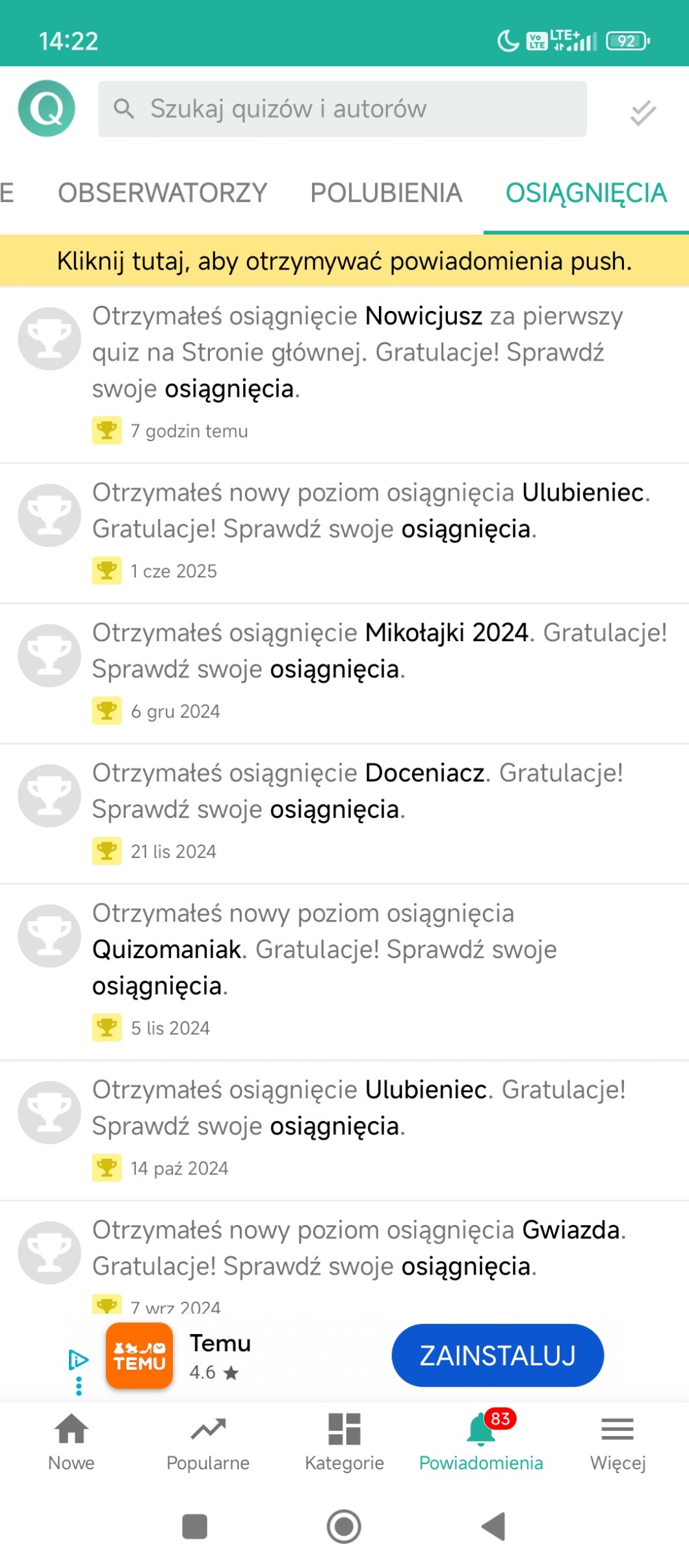This screenshot has width=689, height=1568.
Task: View the Doceniacz achievement notification
Action: coord(357,791)
